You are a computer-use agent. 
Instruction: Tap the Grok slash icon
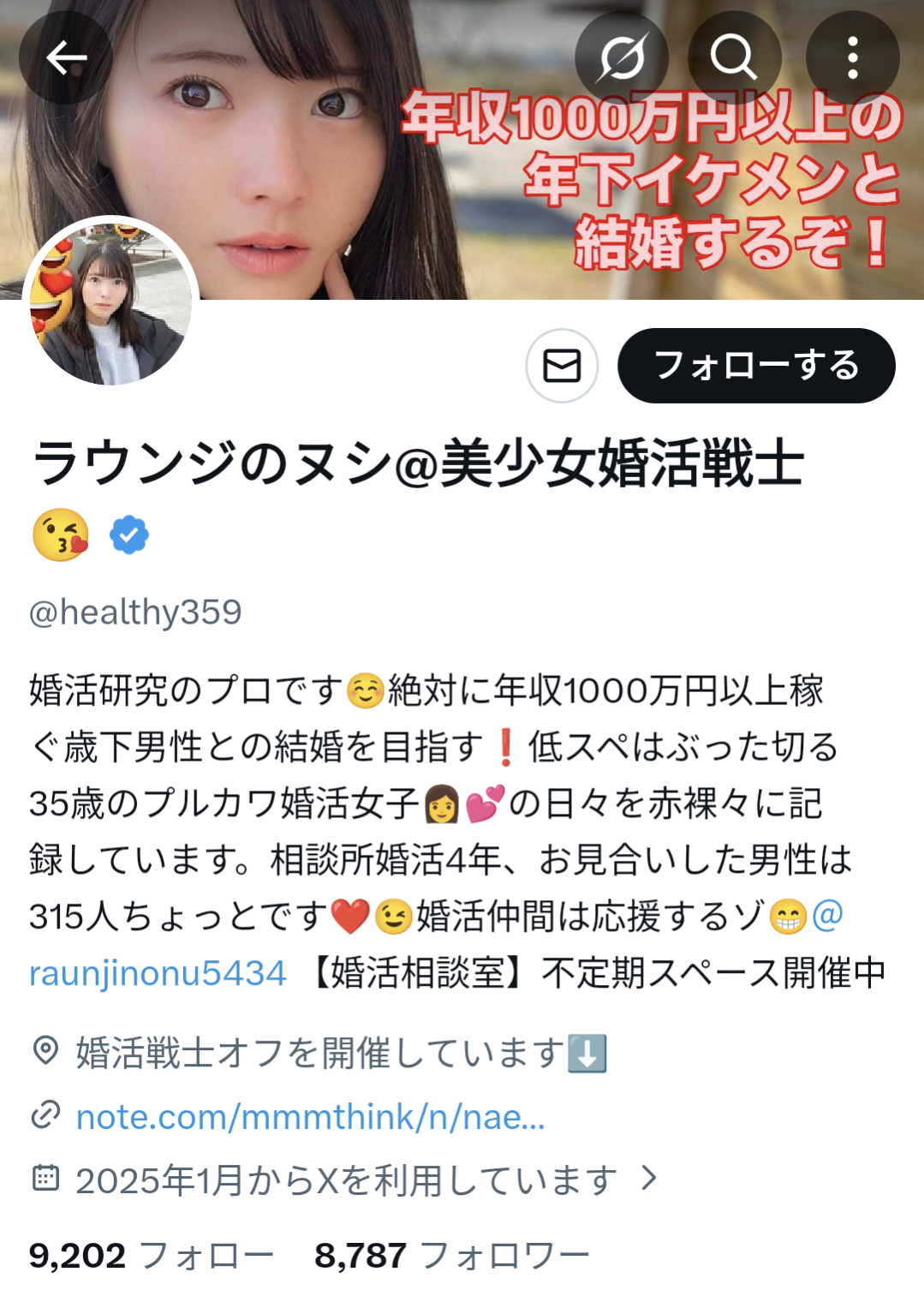pyautogui.click(x=622, y=58)
